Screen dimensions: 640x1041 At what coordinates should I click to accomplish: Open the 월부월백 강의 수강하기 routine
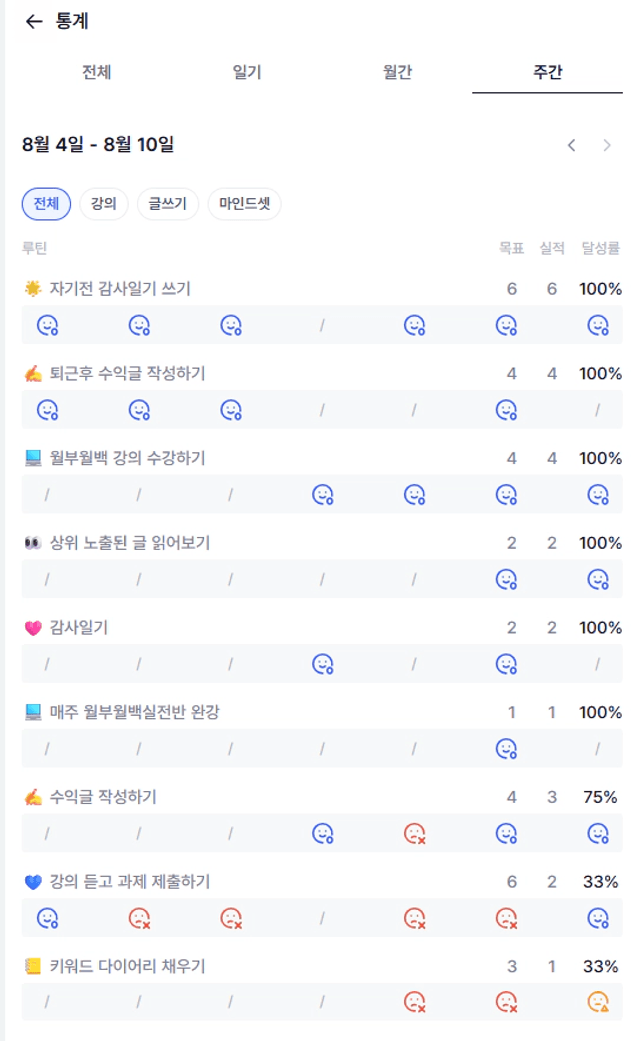coord(127,458)
